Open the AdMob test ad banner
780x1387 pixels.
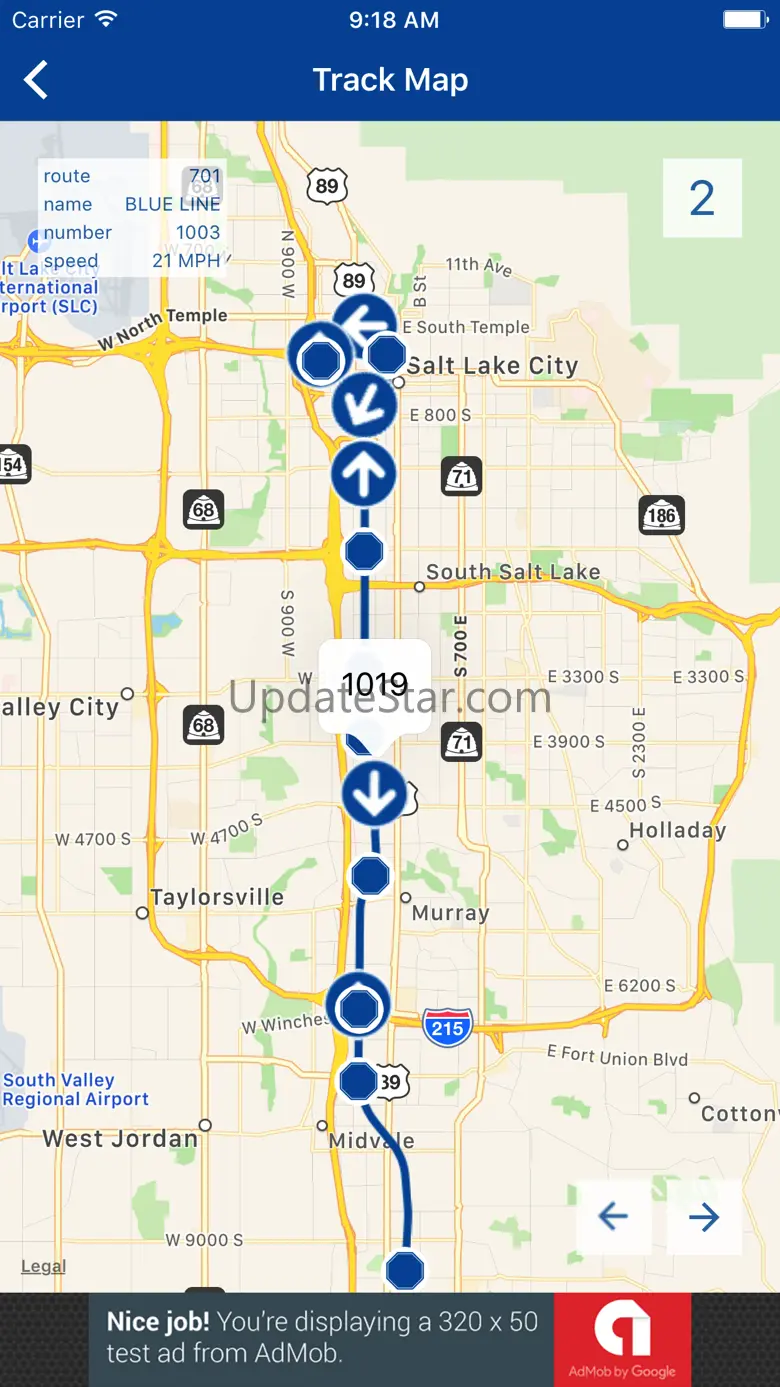390,1338
